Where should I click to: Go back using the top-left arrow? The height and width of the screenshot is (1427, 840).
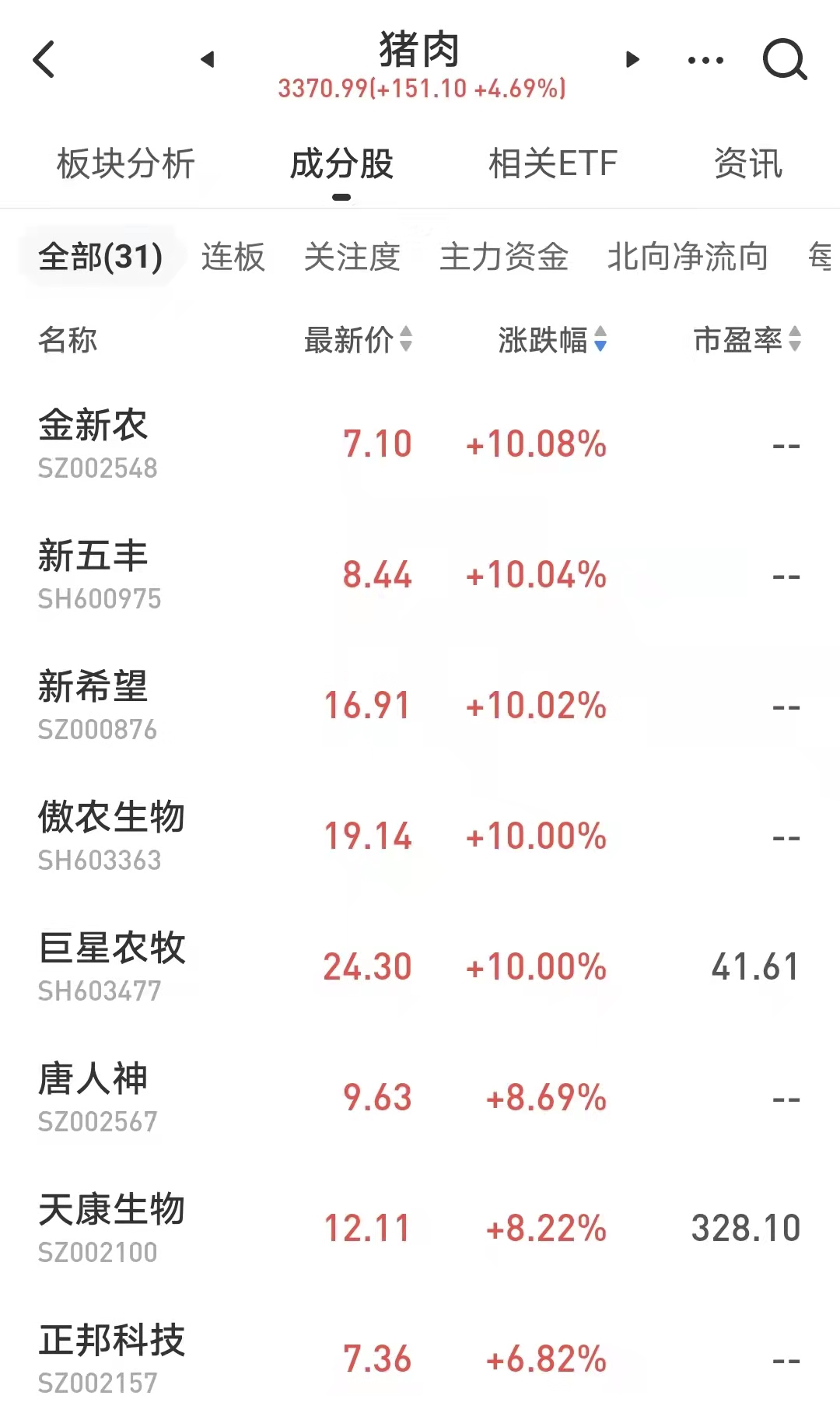(x=44, y=59)
